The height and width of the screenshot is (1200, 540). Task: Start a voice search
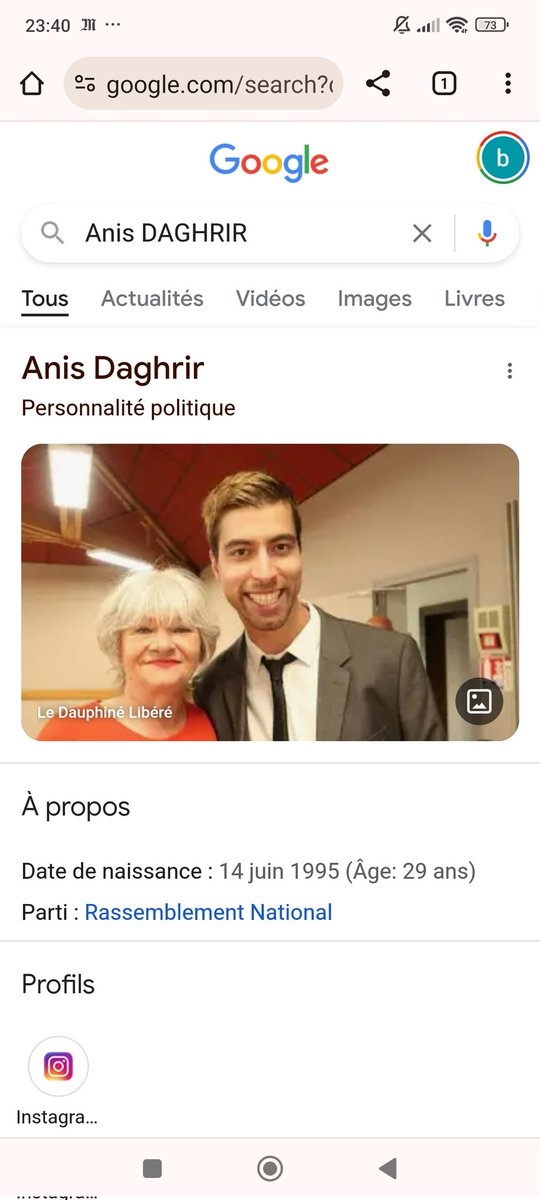pos(487,233)
